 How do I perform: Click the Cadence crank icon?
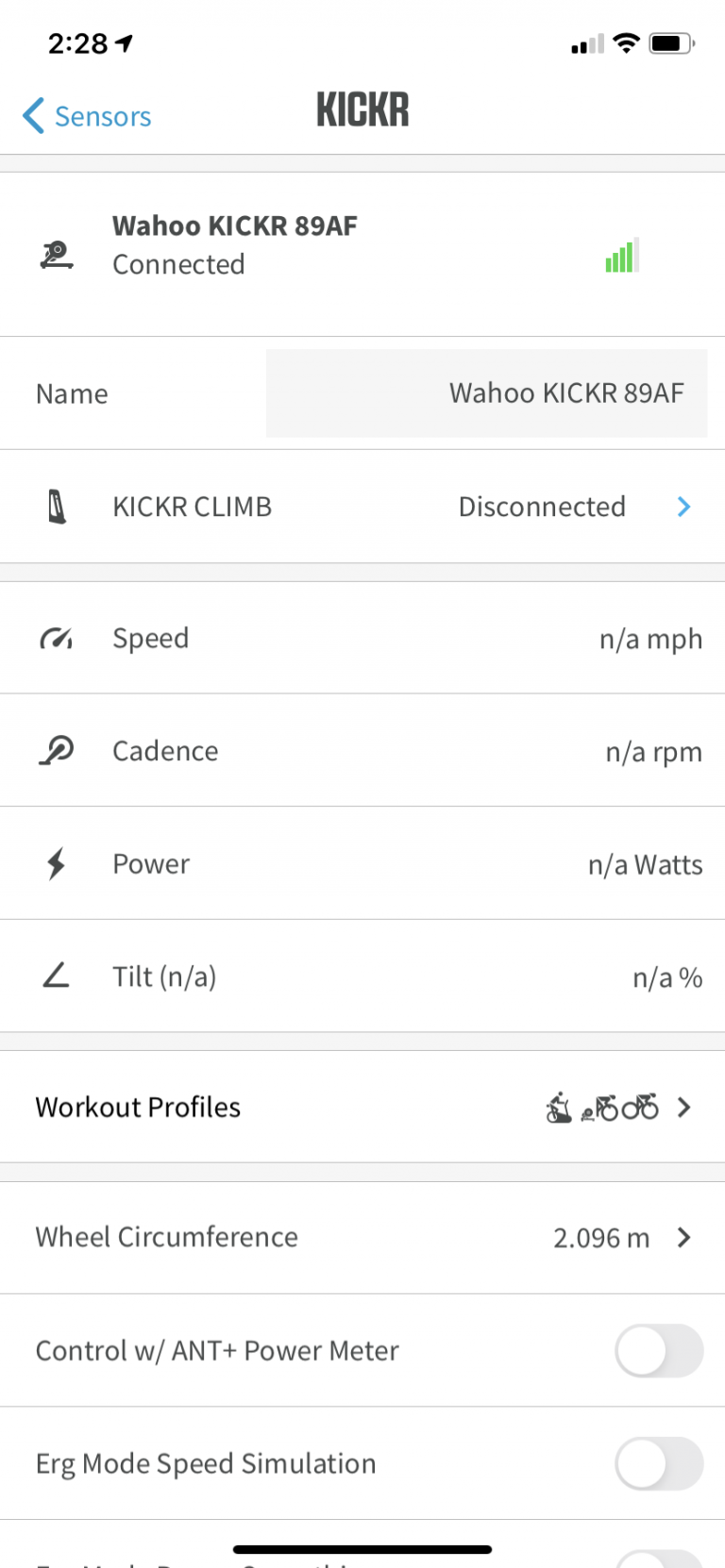(59, 750)
